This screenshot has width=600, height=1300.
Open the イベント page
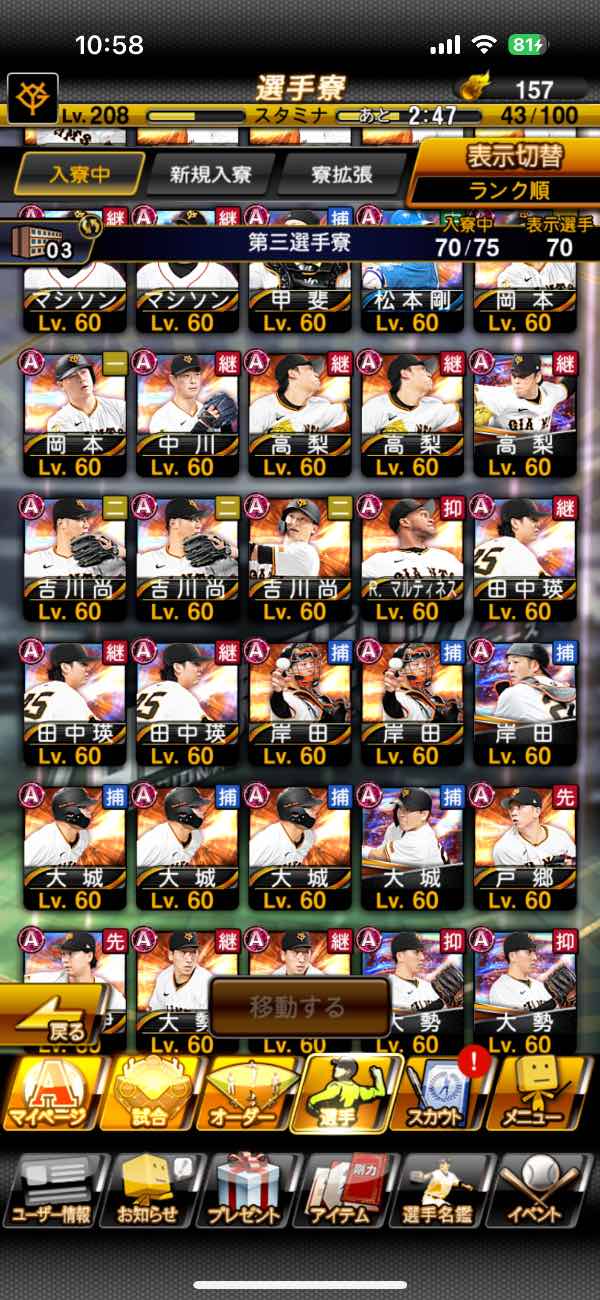(x=545, y=1190)
